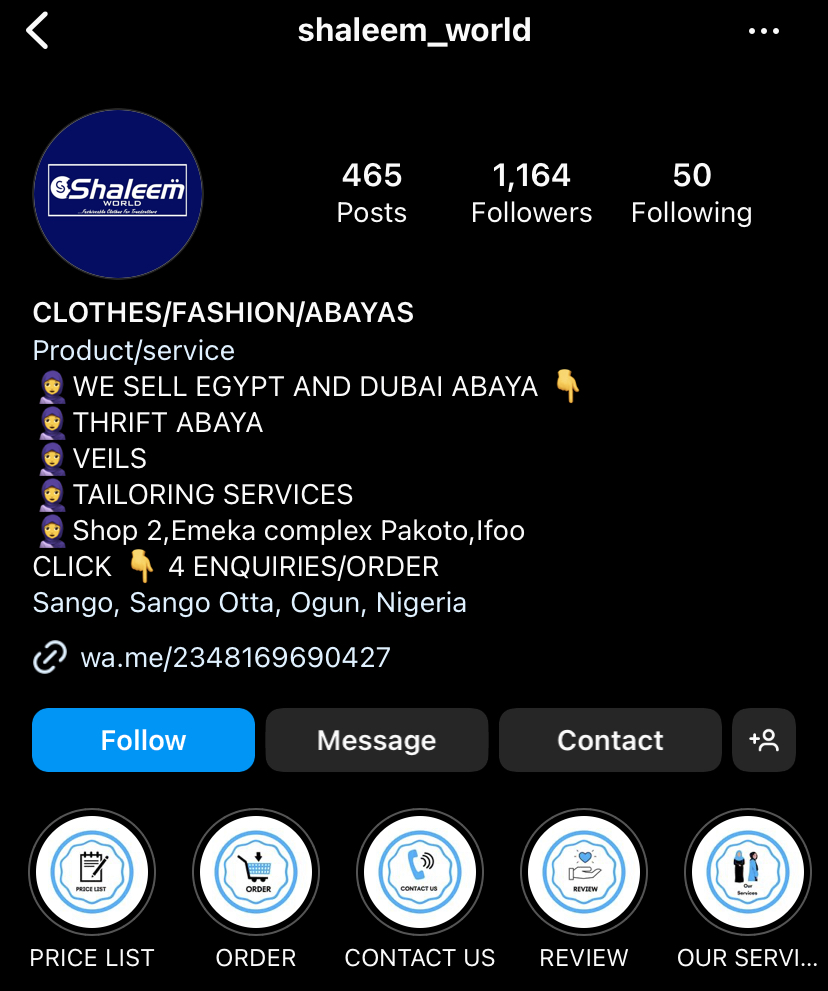
Task: Open the ORDER story highlight
Action: 256,872
